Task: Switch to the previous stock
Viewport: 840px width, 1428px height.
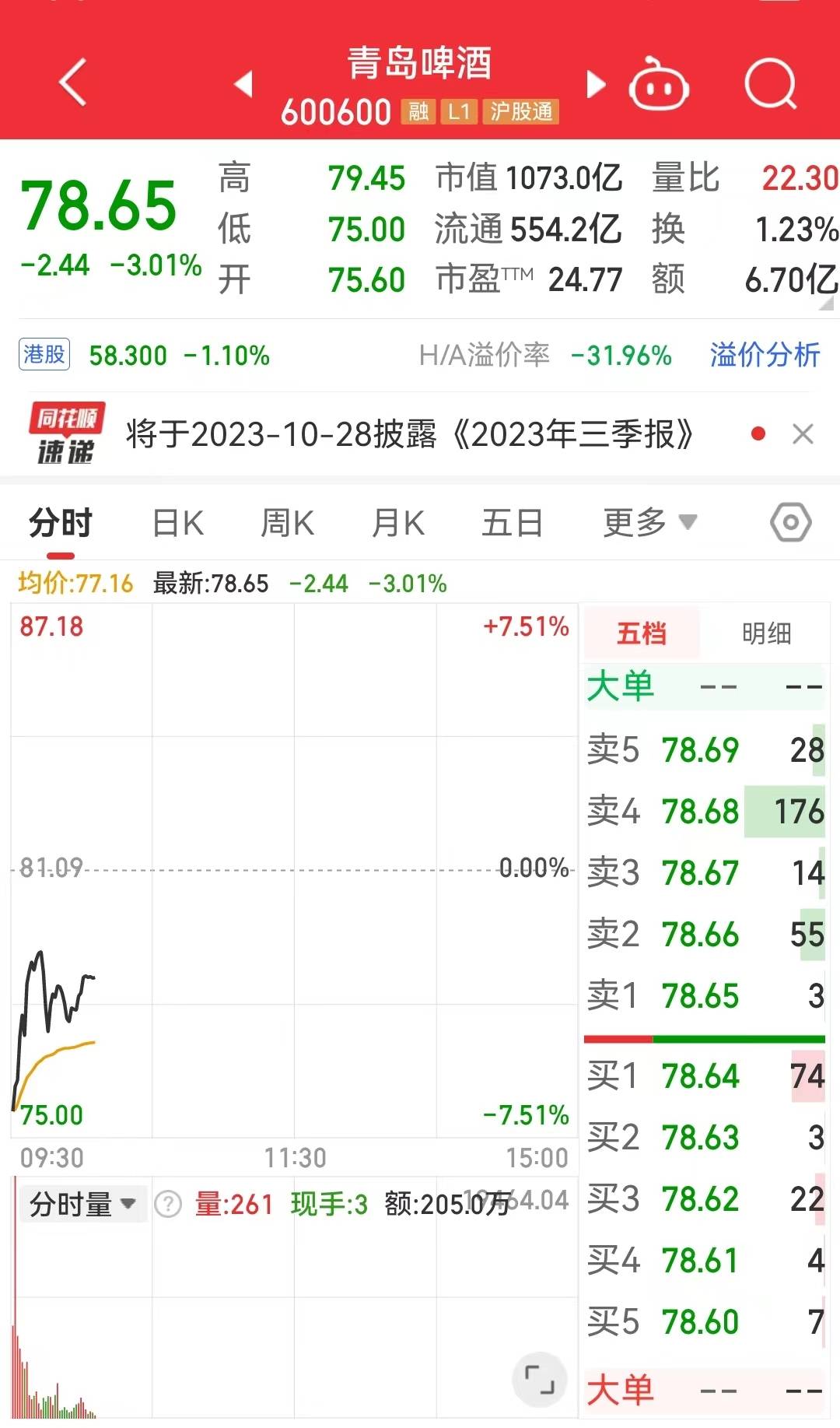Action: pyautogui.click(x=244, y=84)
